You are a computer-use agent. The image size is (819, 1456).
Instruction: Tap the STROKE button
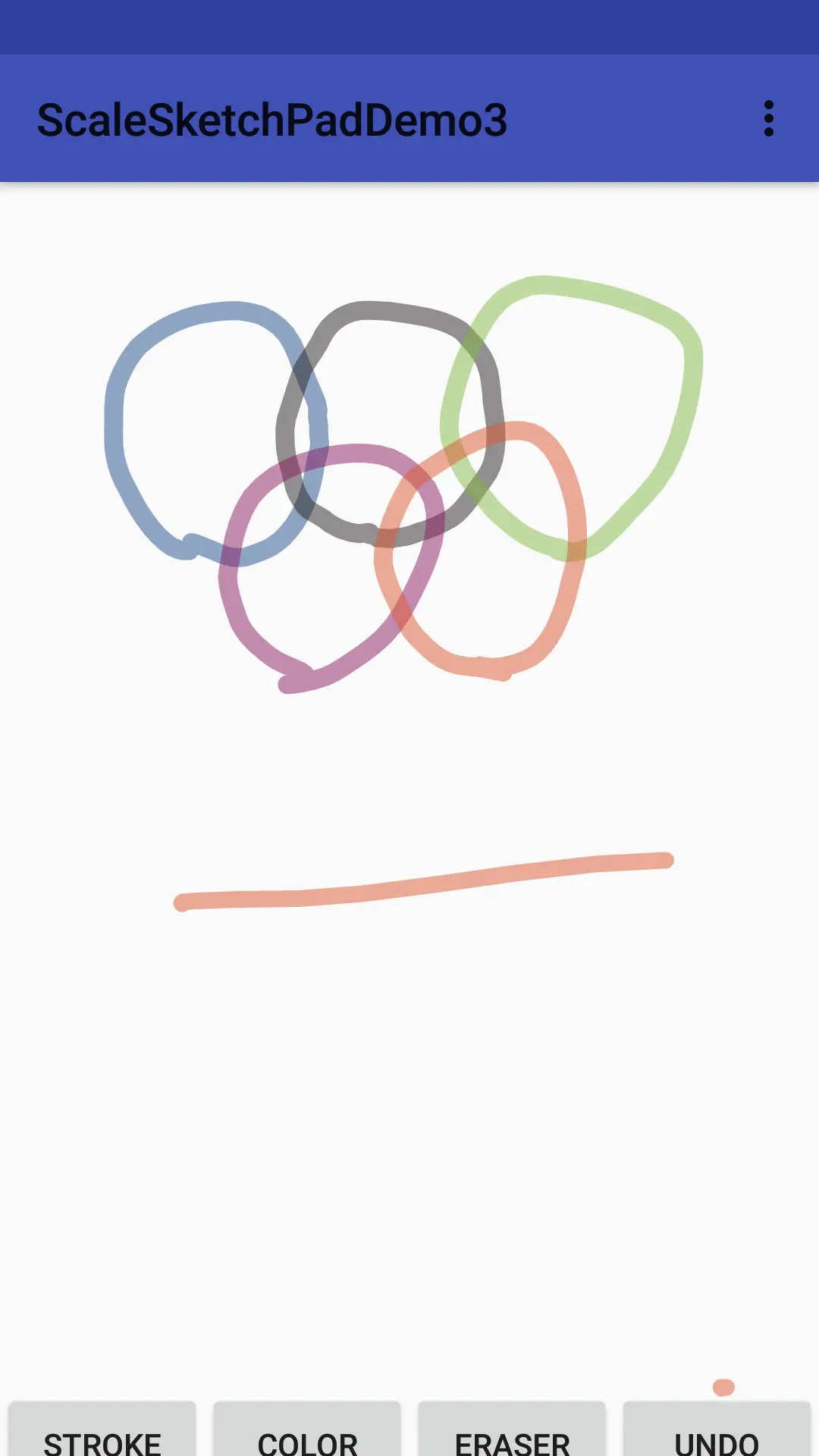tap(102, 1435)
